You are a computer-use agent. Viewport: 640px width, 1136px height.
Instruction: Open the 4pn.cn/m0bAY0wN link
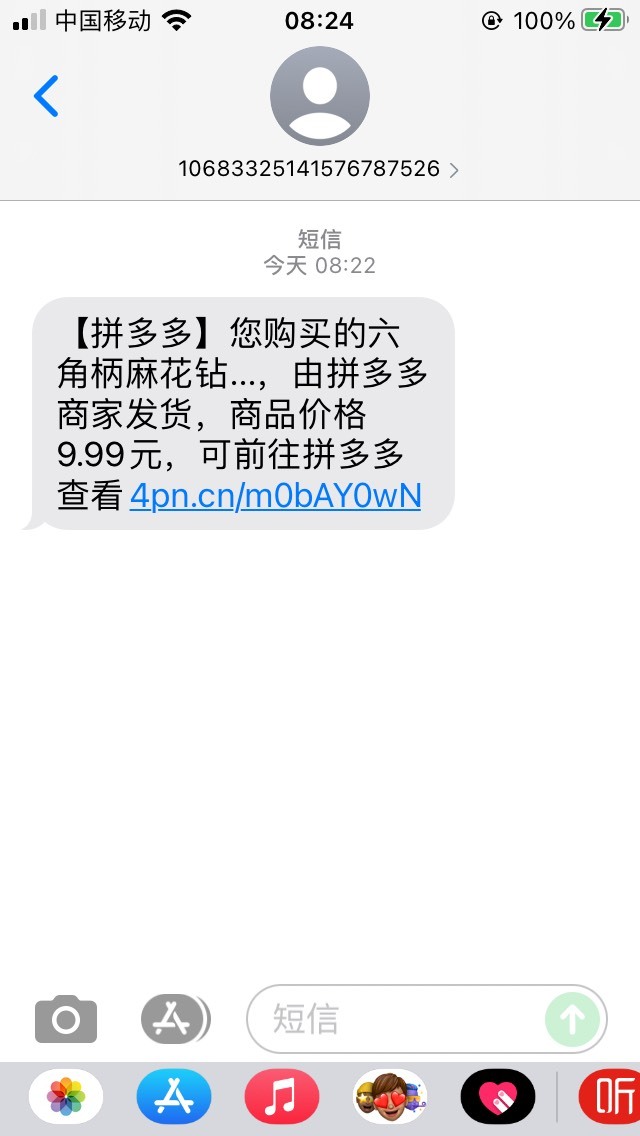[275, 496]
